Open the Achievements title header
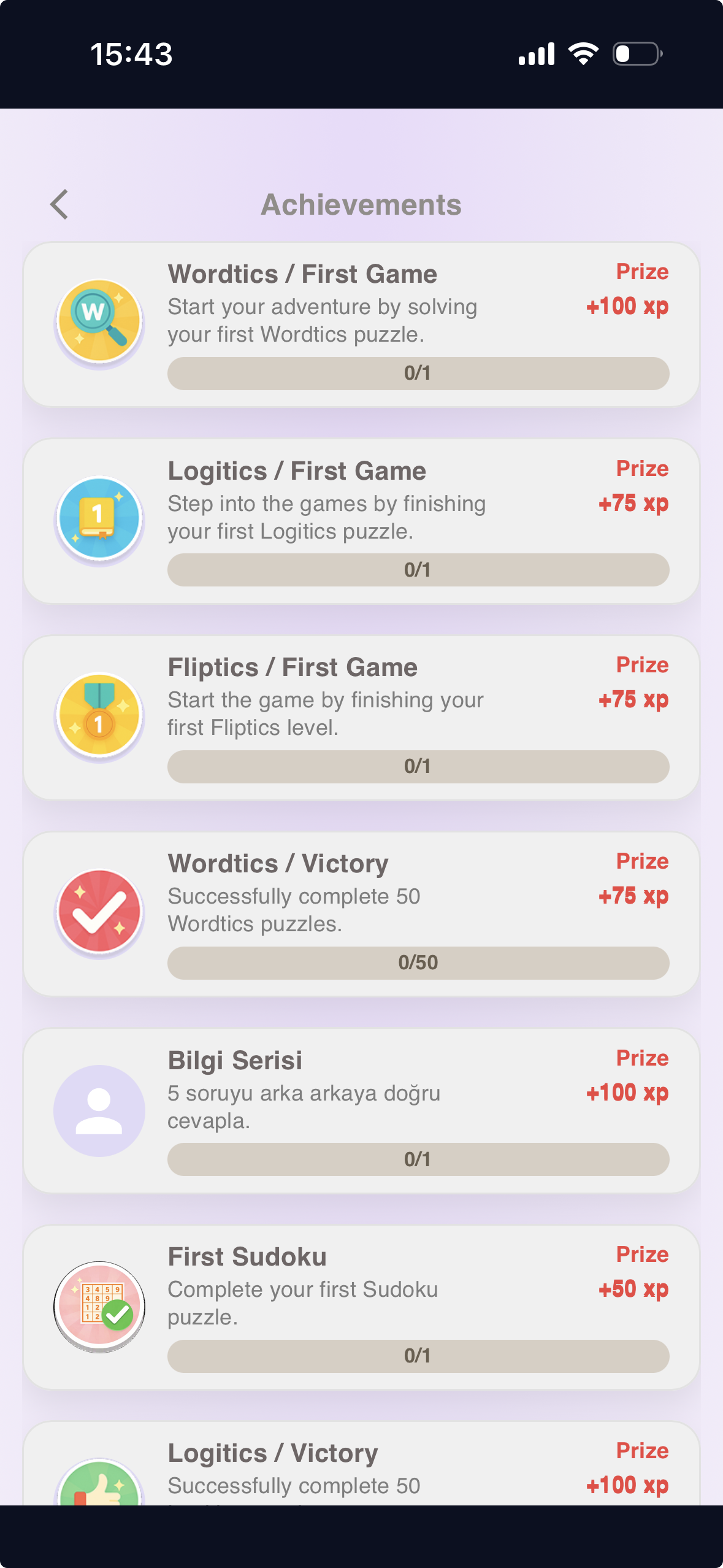723x1568 pixels. pos(362,205)
